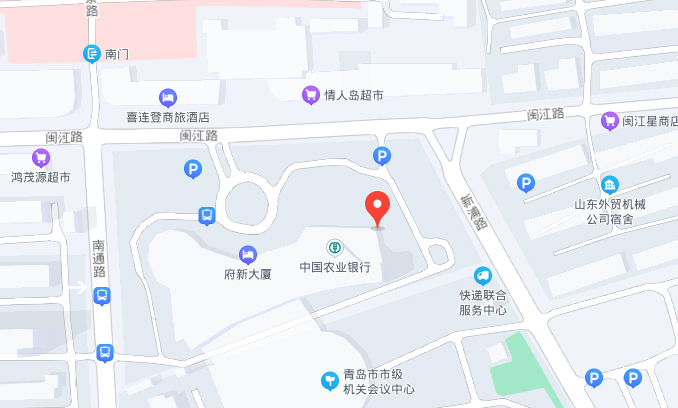Tap the red location pin marker

click(x=377, y=208)
